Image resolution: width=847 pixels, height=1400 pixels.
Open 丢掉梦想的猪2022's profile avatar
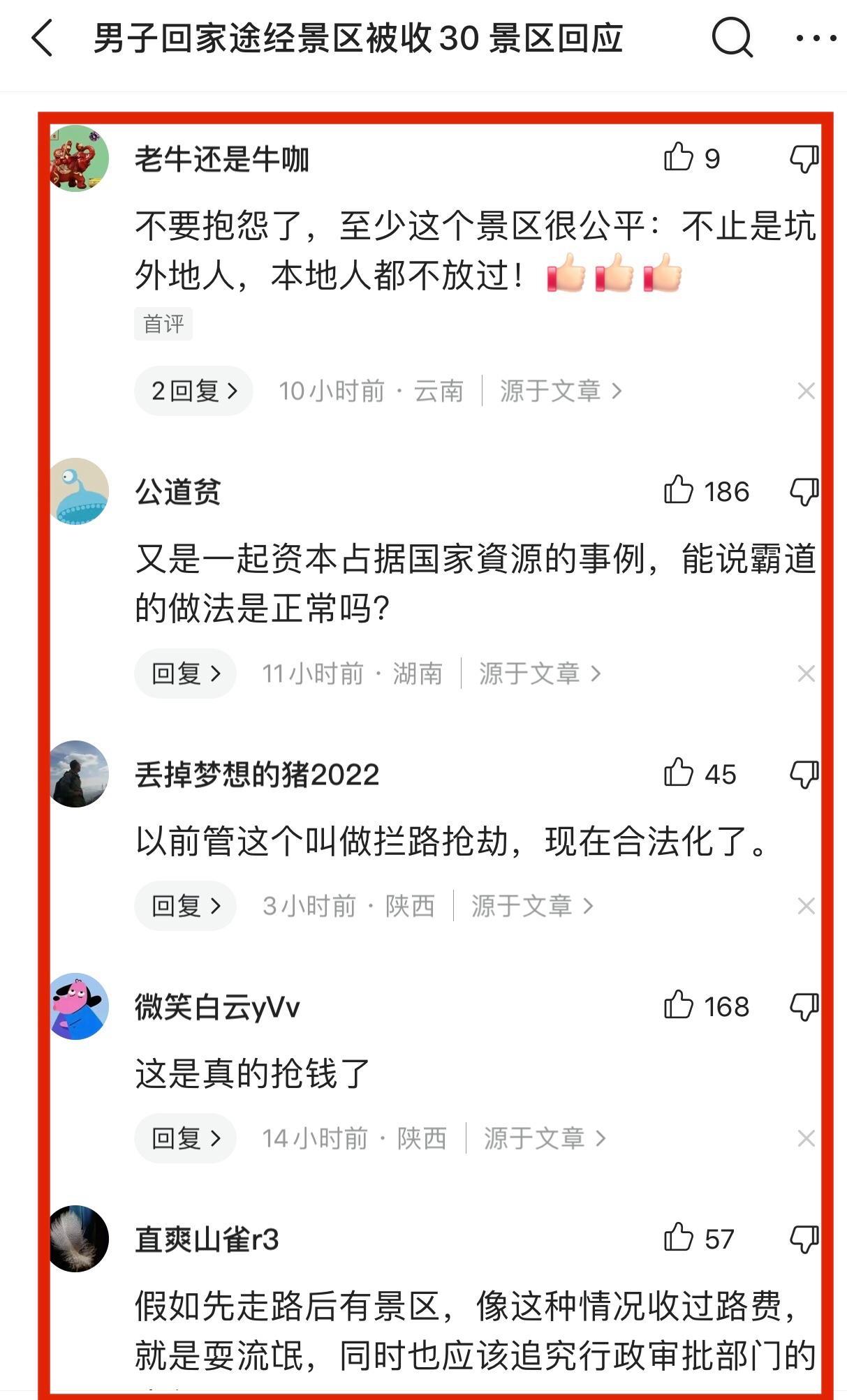(x=78, y=774)
